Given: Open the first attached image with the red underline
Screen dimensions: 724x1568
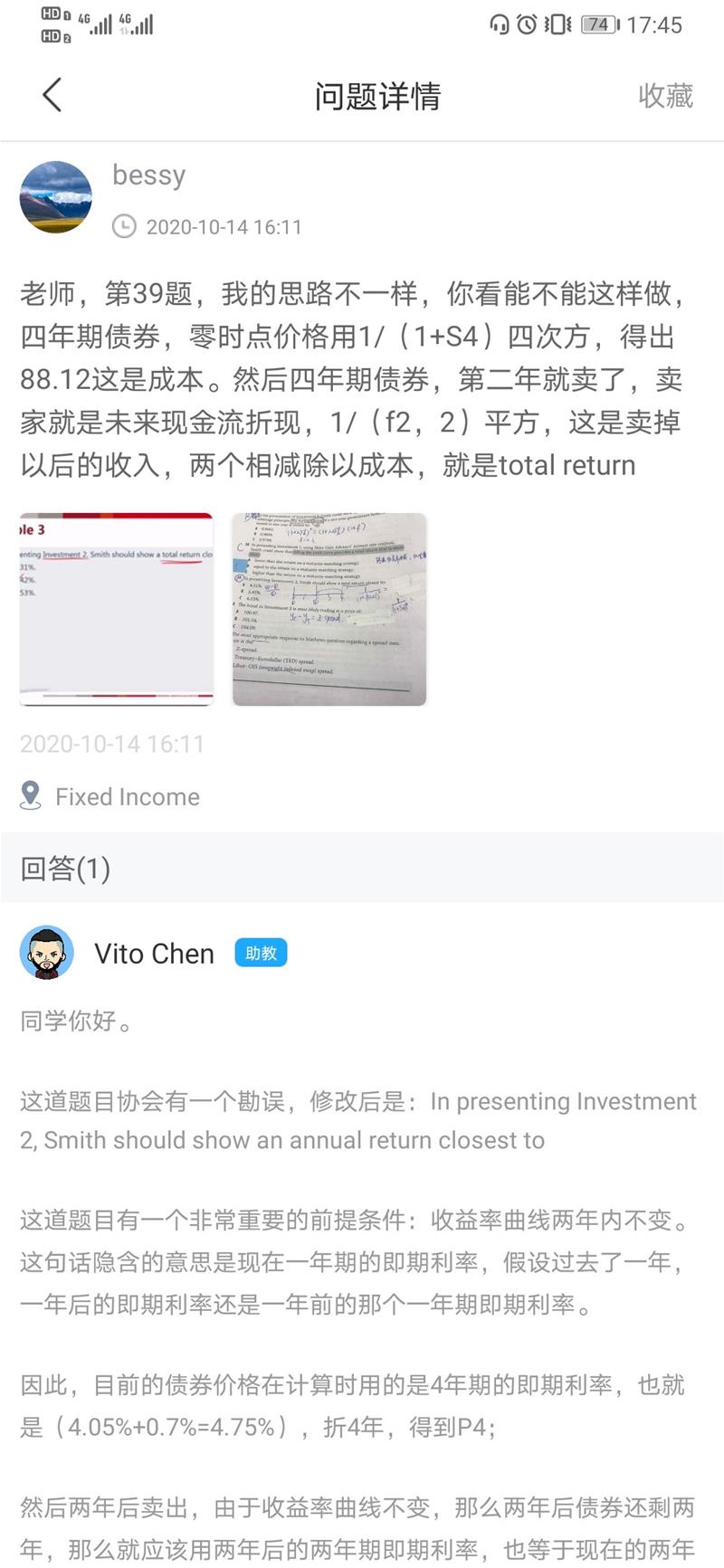Looking at the screenshot, I should (117, 609).
